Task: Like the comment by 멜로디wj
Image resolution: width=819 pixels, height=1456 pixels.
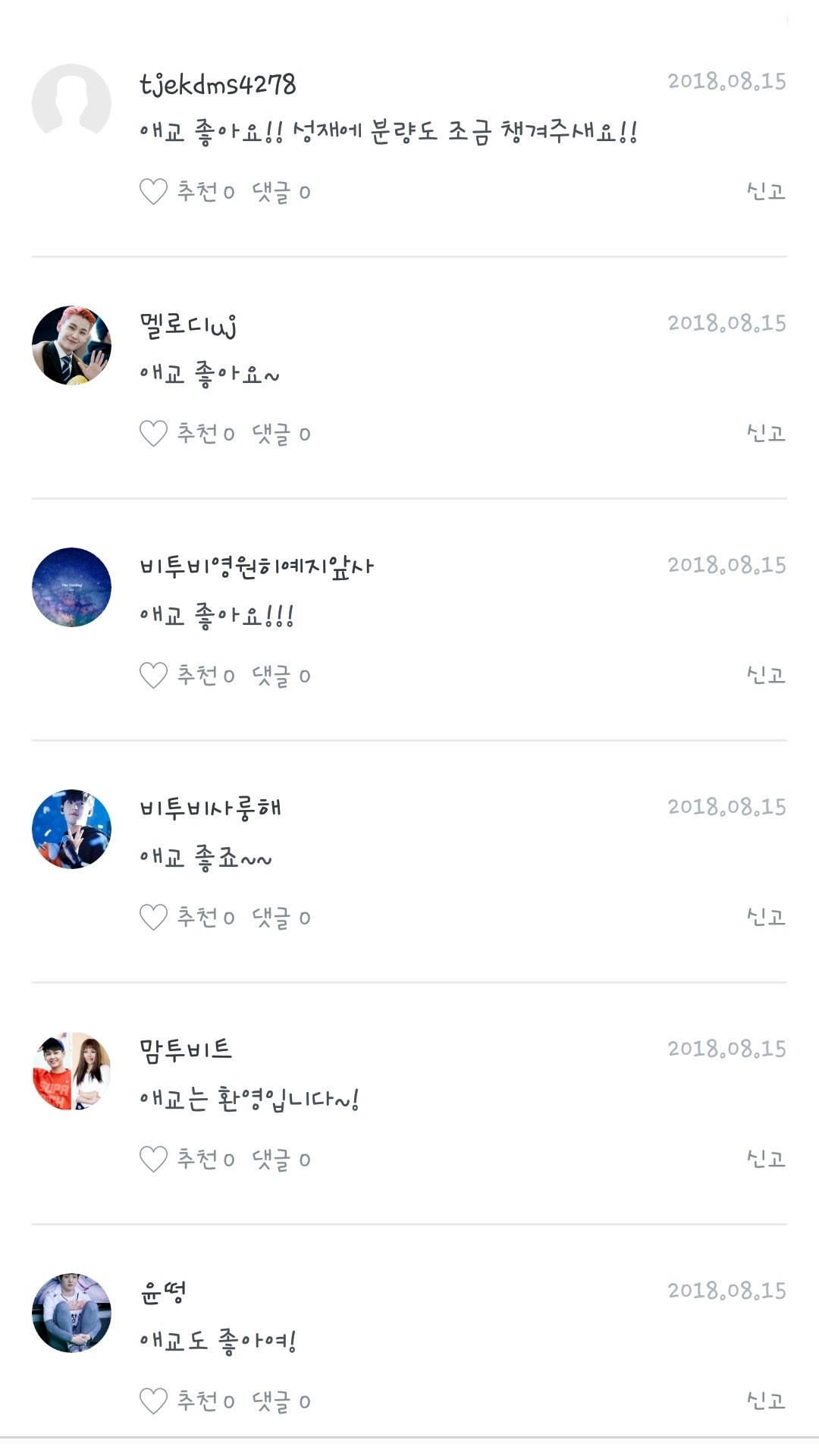Action: tap(153, 434)
